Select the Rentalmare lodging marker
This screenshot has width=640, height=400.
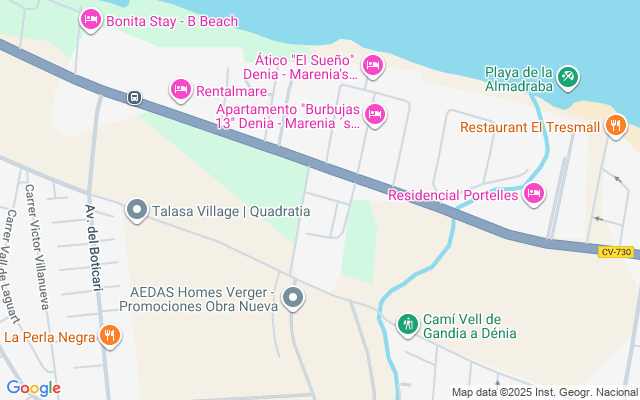[x=180, y=90]
